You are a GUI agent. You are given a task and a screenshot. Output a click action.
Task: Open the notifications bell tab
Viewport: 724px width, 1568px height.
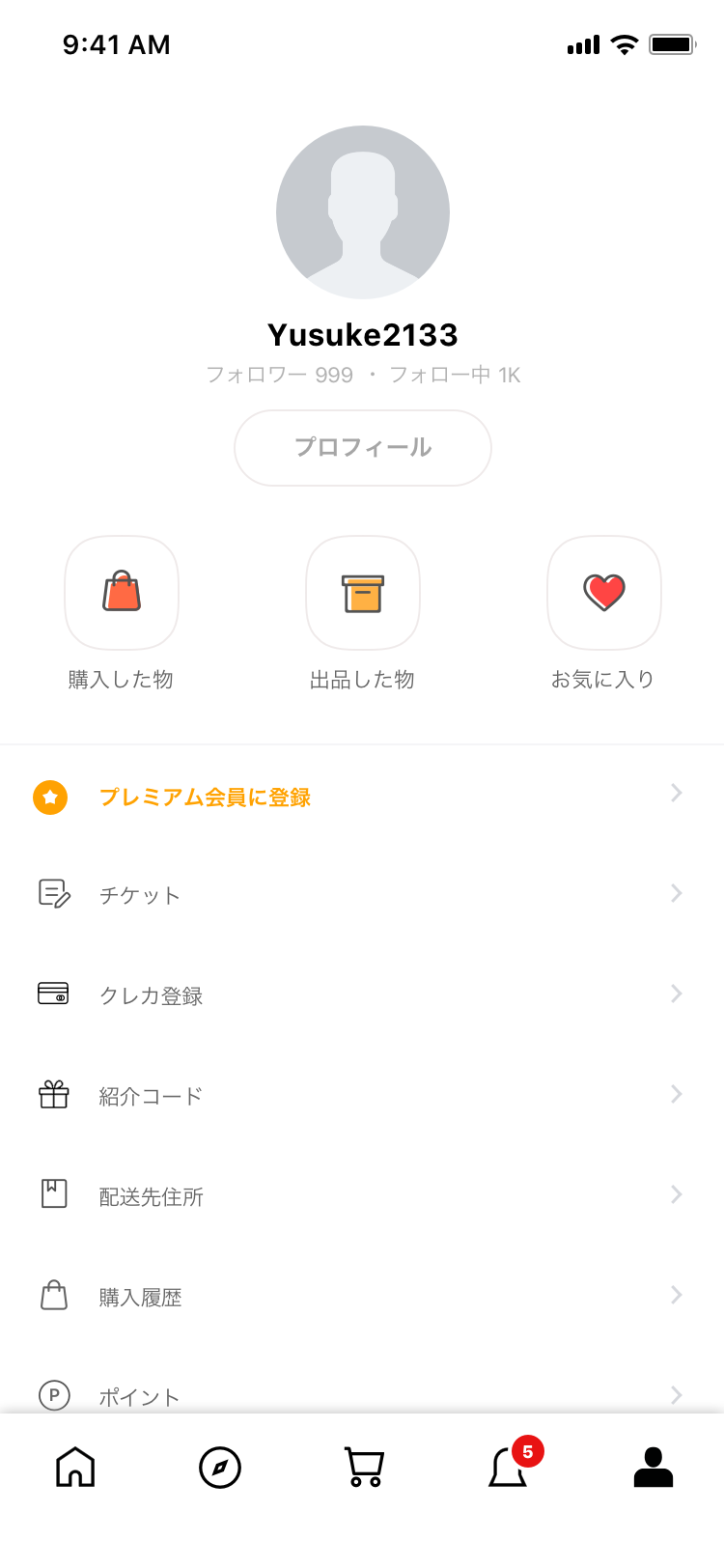click(509, 1468)
